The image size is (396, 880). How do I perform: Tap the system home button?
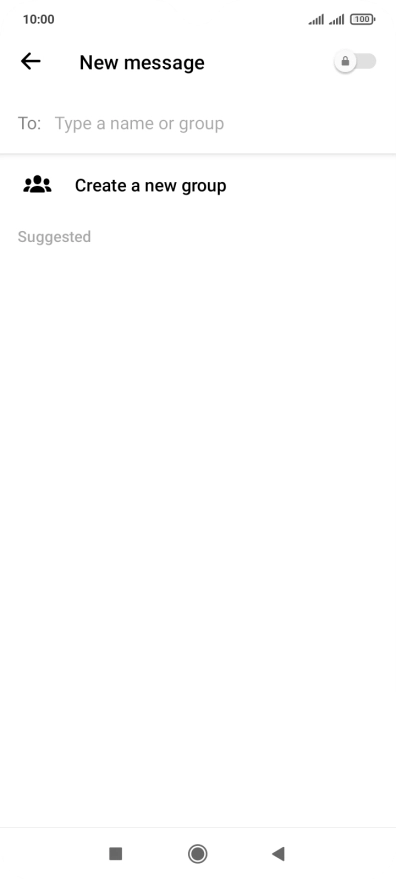[197, 854]
